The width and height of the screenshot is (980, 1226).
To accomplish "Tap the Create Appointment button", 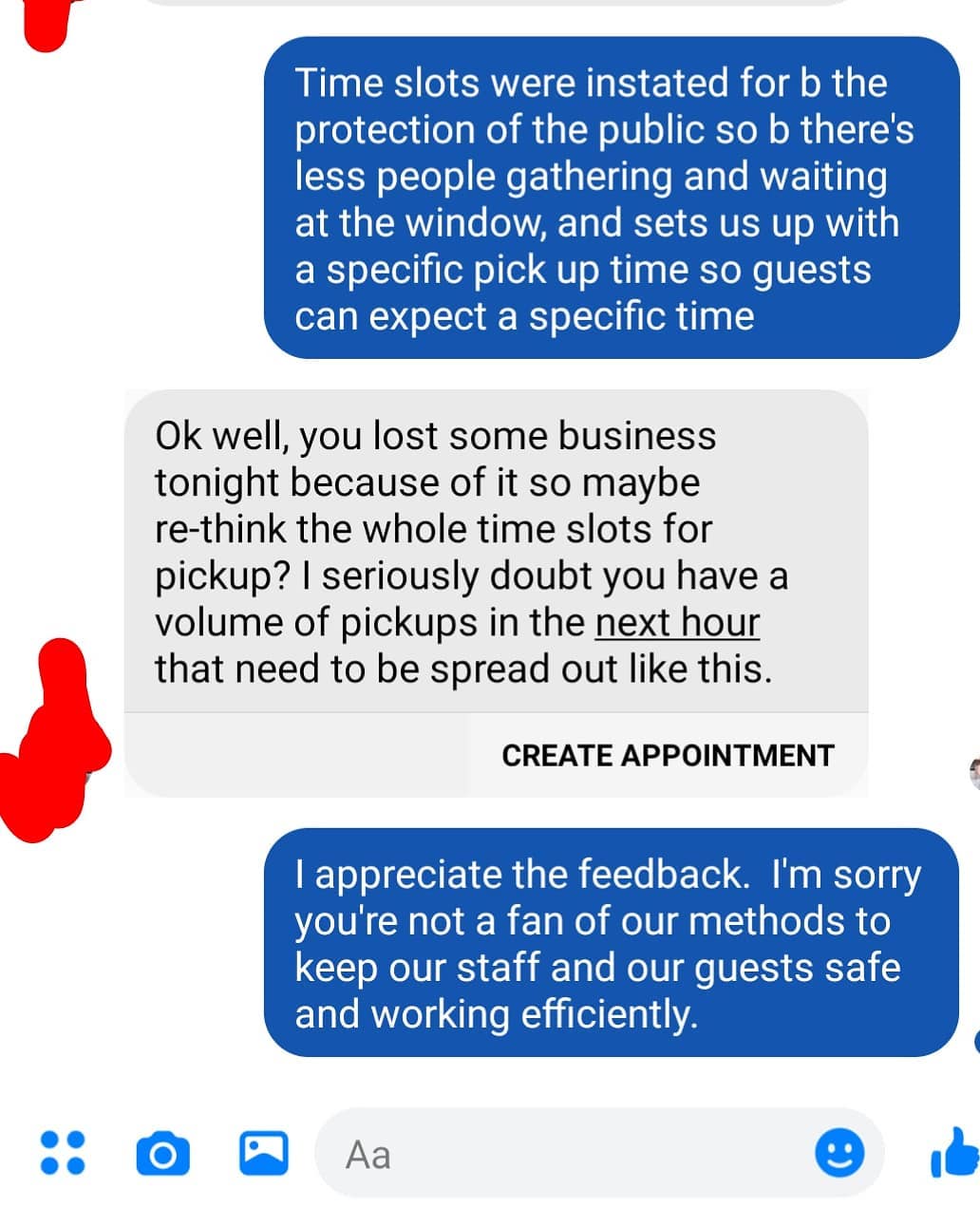I will coord(667,755).
